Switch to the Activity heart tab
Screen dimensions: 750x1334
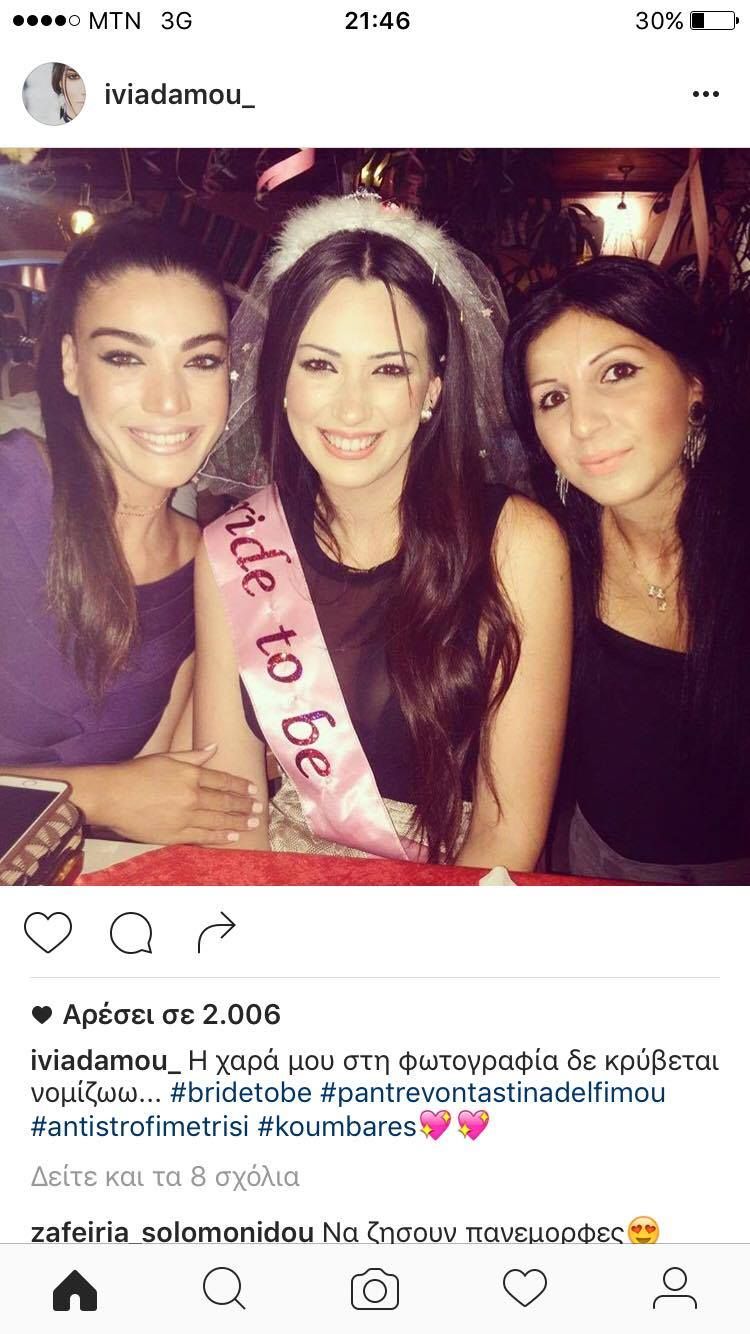pyautogui.click(x=525, y=1289)
